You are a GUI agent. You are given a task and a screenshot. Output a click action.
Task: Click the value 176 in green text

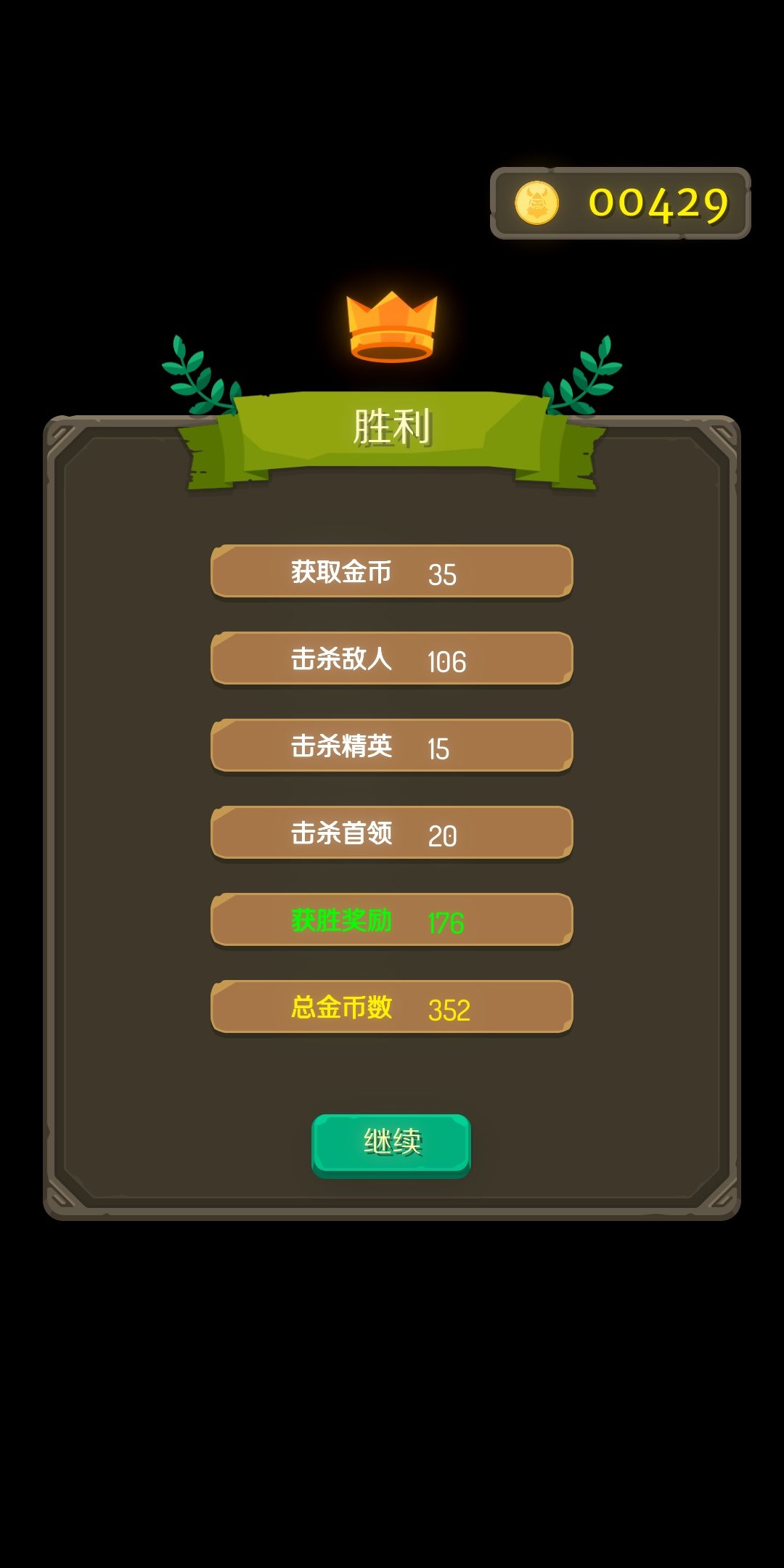point(448,923)
